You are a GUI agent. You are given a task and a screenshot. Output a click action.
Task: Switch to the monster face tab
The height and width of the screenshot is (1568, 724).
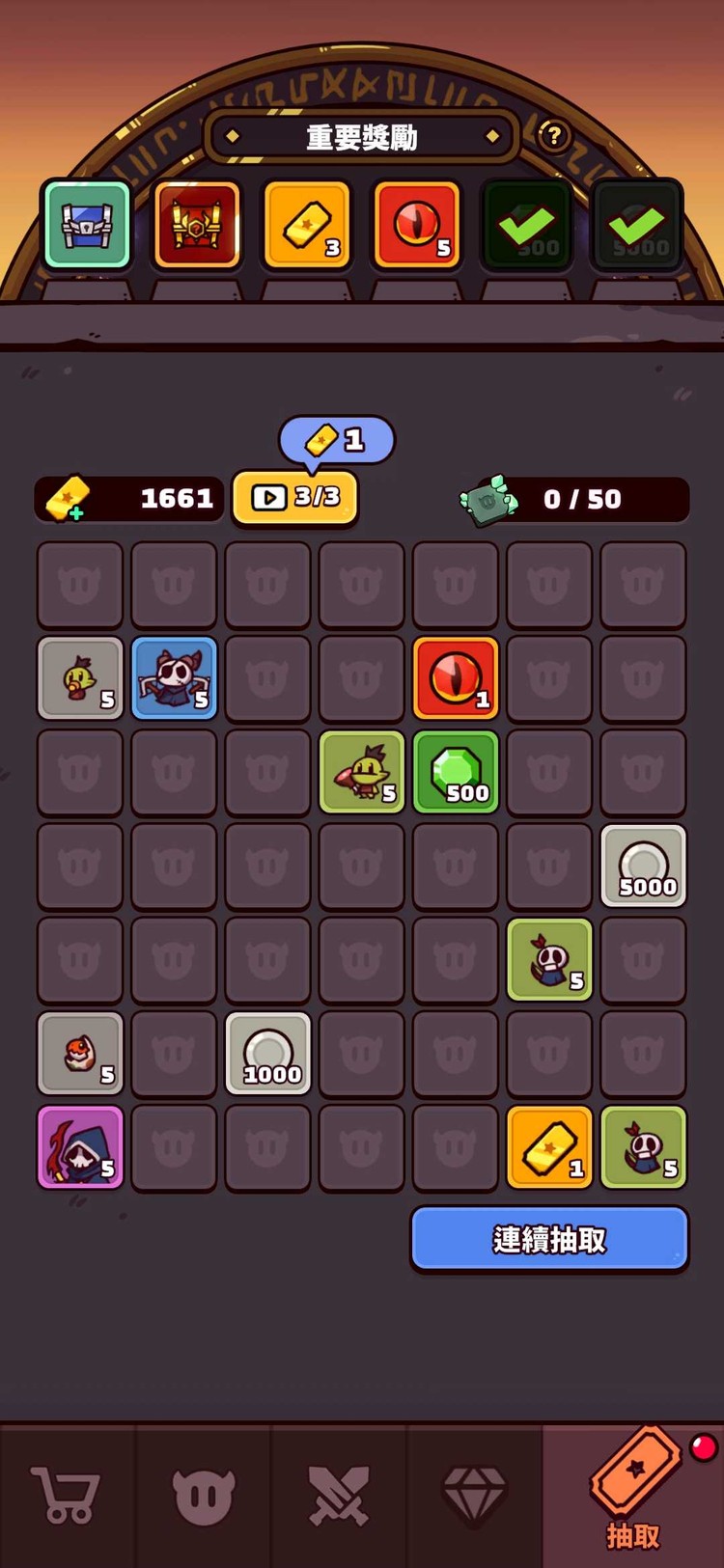pyautogui.click(x=204, y=1496)
